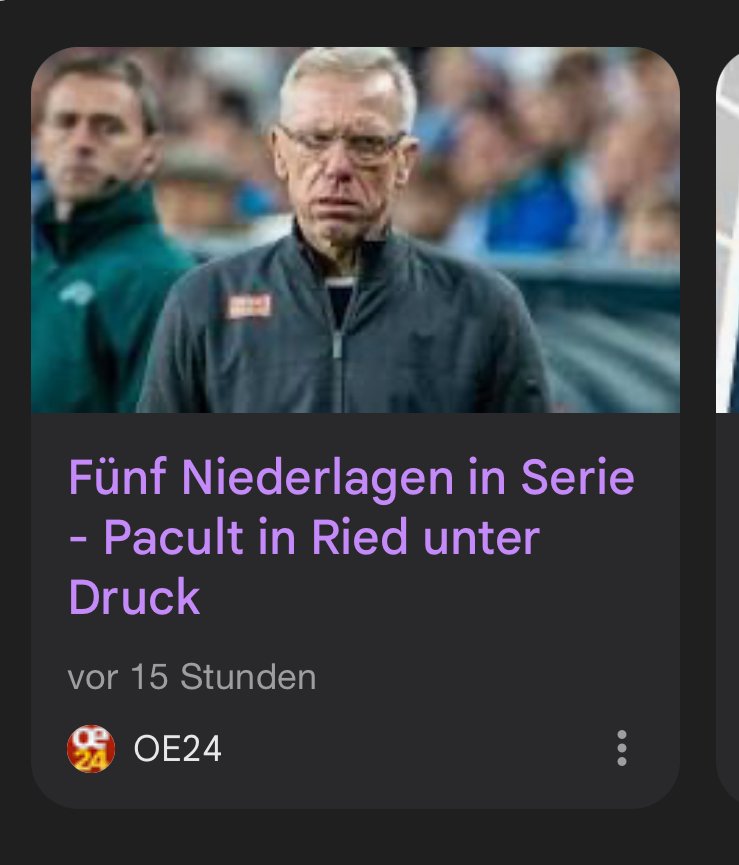Viewport: 739px width, 865px height.
Task: Open the Pacult in Ried news article
Action: 351,538
